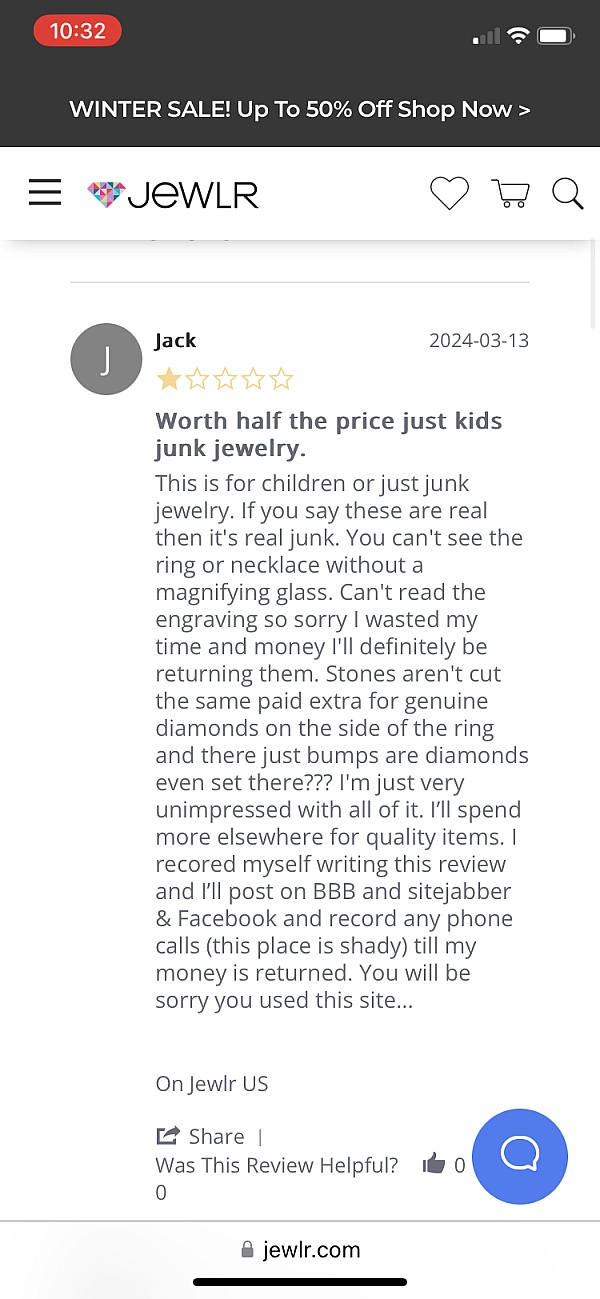The height and width of the screenshot is (1299, 600).
Task: Open the shopping cart
Action: coord(510,193)
